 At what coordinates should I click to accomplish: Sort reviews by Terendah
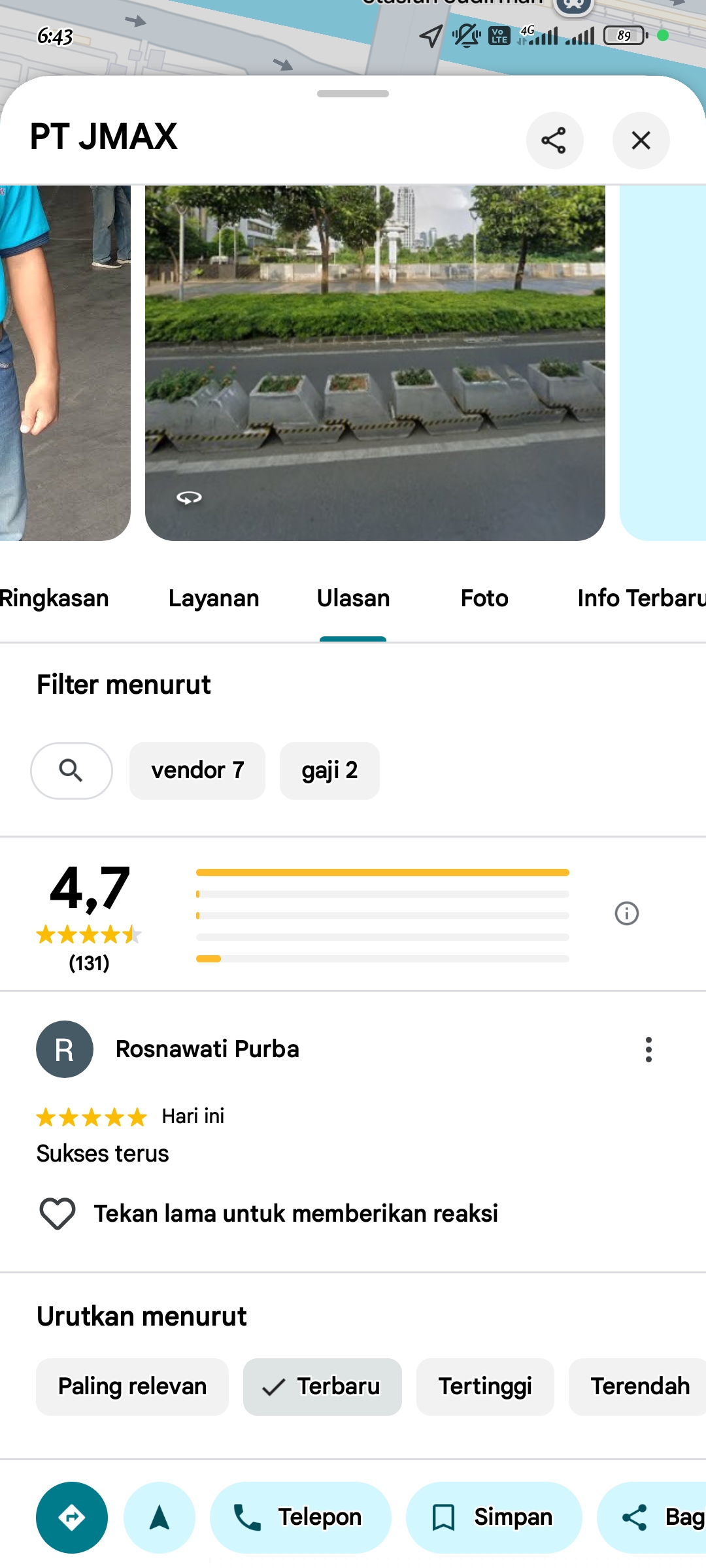(x=639, y=1386)
